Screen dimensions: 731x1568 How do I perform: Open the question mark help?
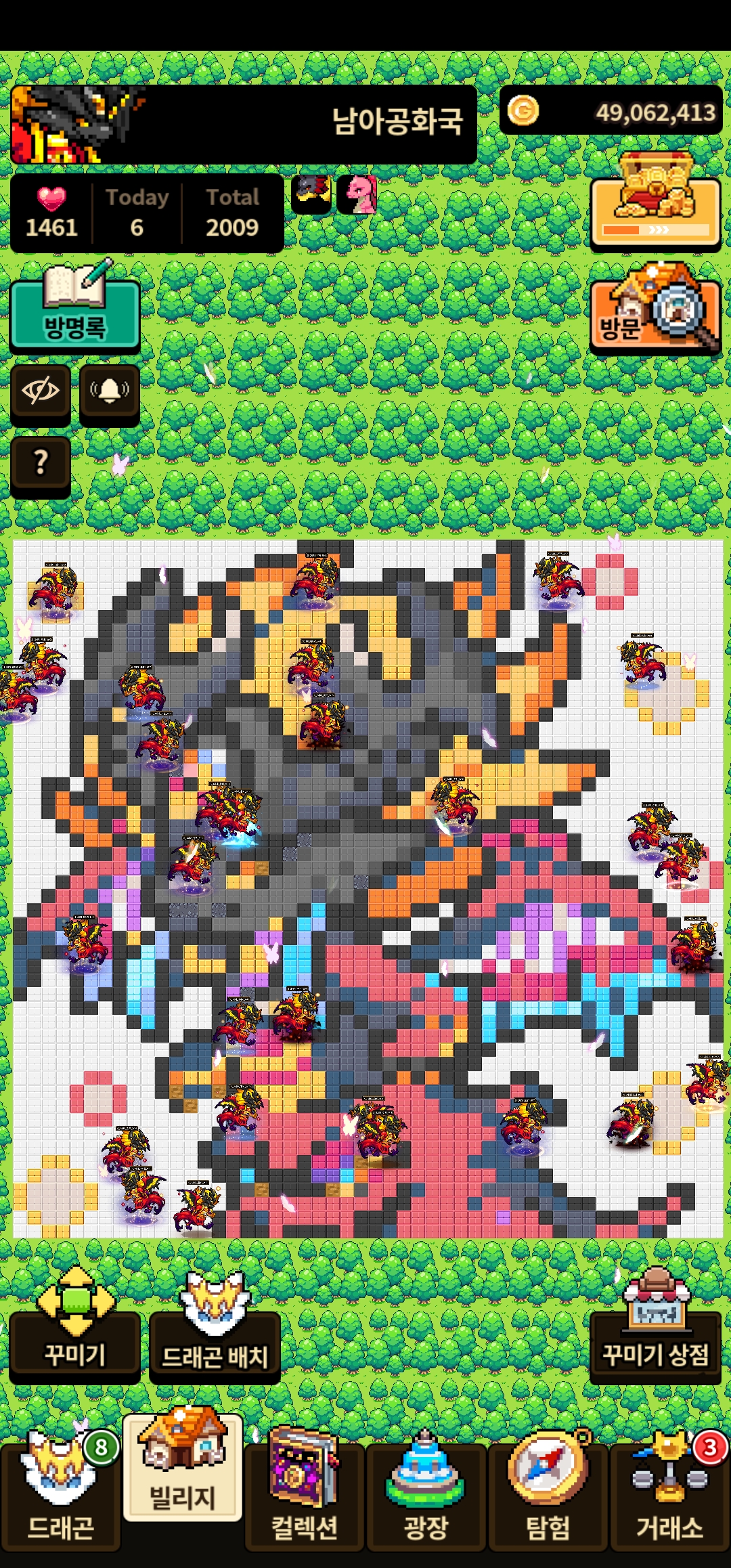[41, 463]
